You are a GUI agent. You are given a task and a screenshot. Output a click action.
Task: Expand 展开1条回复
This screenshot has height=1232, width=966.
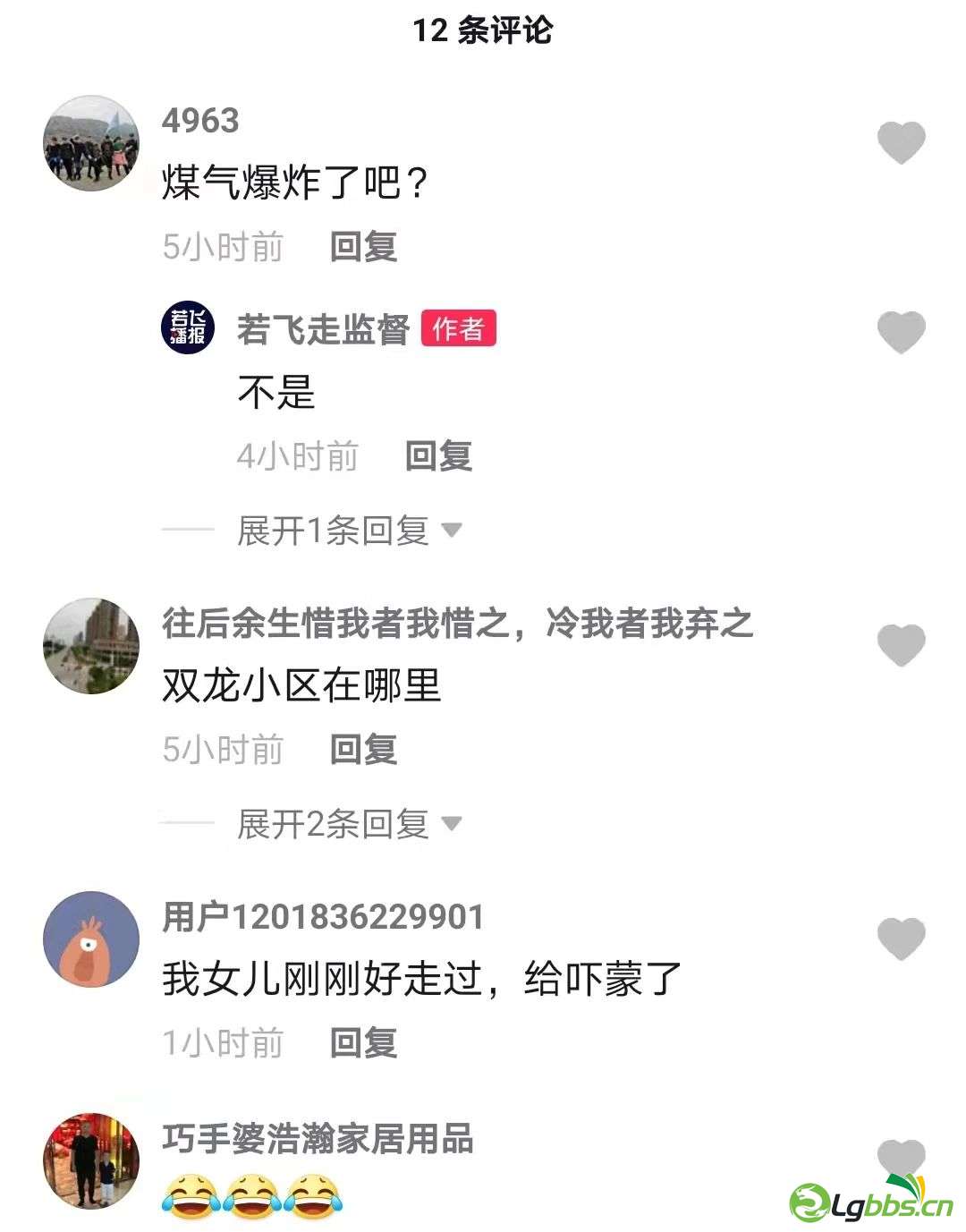pos(349,531)
